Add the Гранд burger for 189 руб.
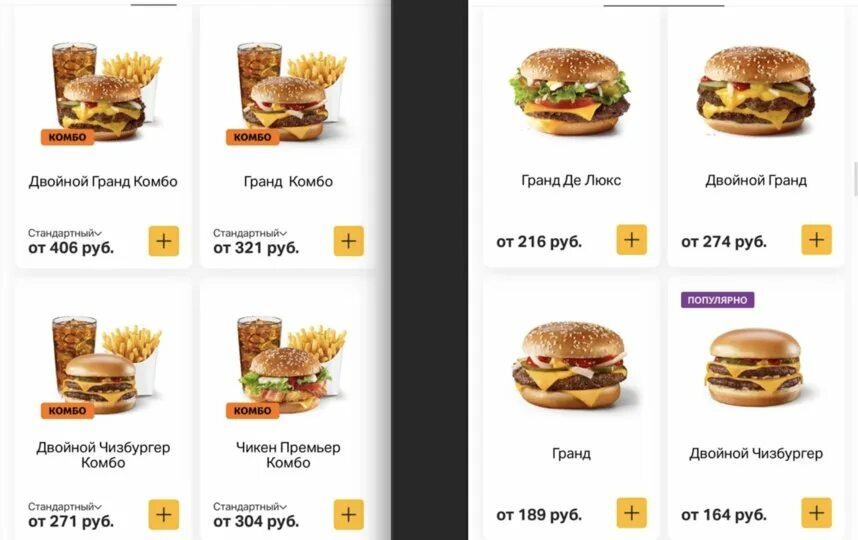 (631, 513)
